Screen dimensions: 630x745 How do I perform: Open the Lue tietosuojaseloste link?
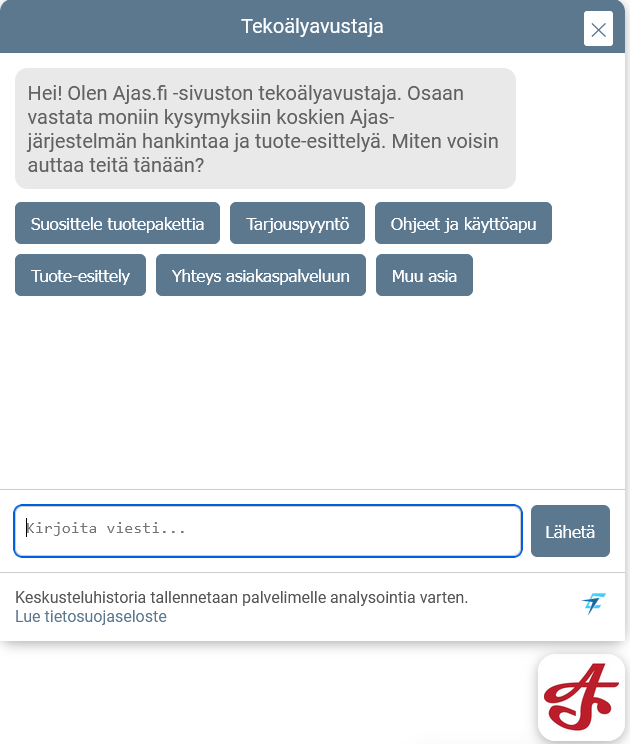coord(91,616)
